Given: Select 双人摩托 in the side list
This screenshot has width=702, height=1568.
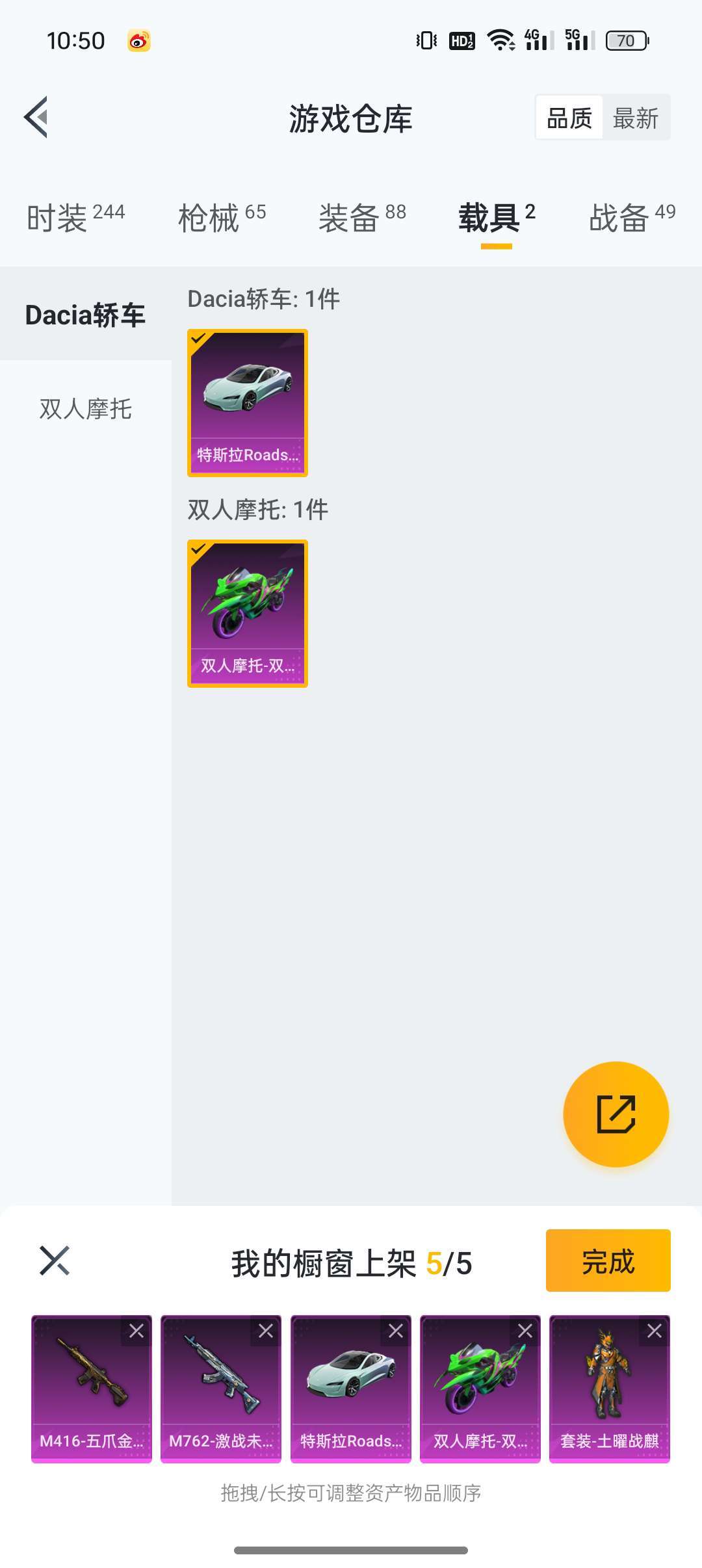Looking at the screenshot, I should tap(85, 409).
